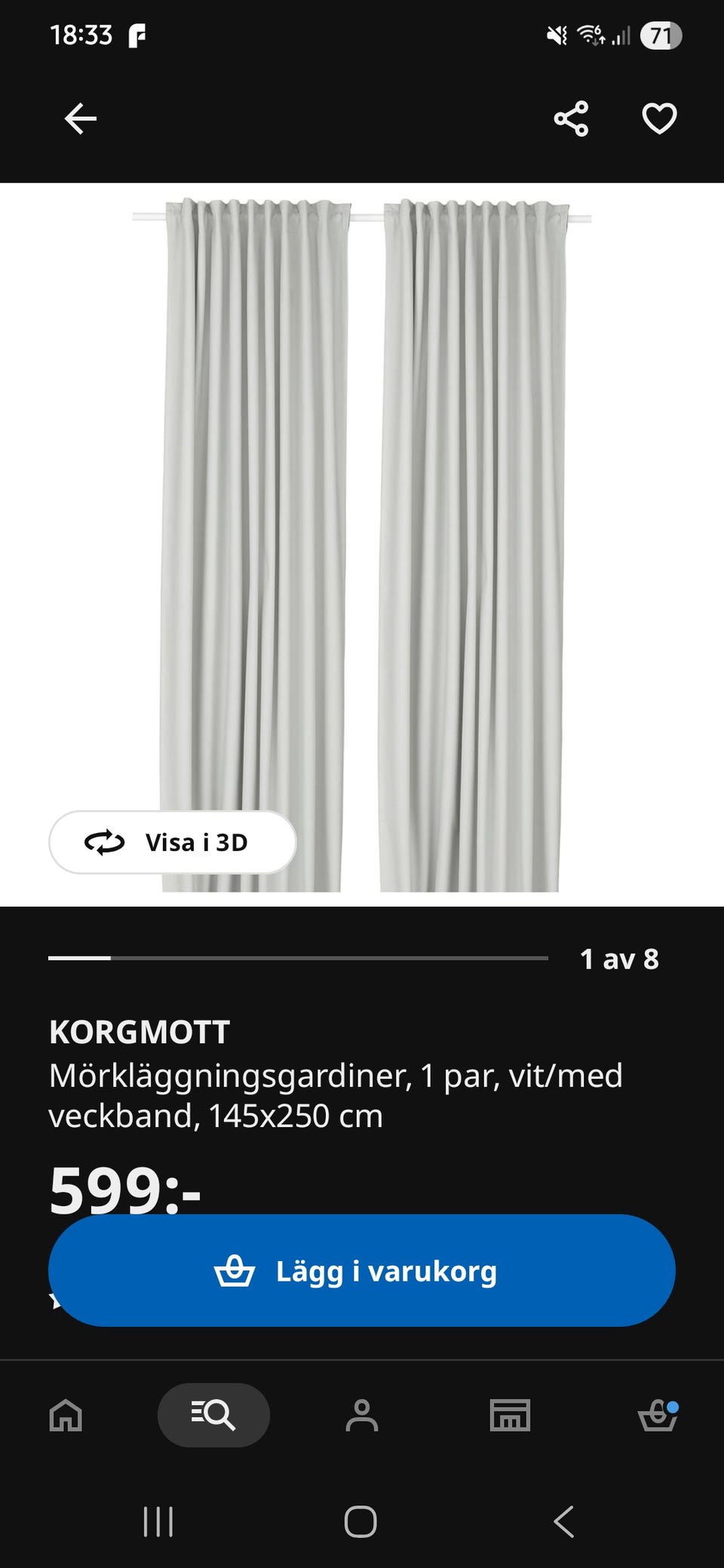Toggle the favorite heart for KORGMOTT
724x1568 pixels.
coord(658,117)
